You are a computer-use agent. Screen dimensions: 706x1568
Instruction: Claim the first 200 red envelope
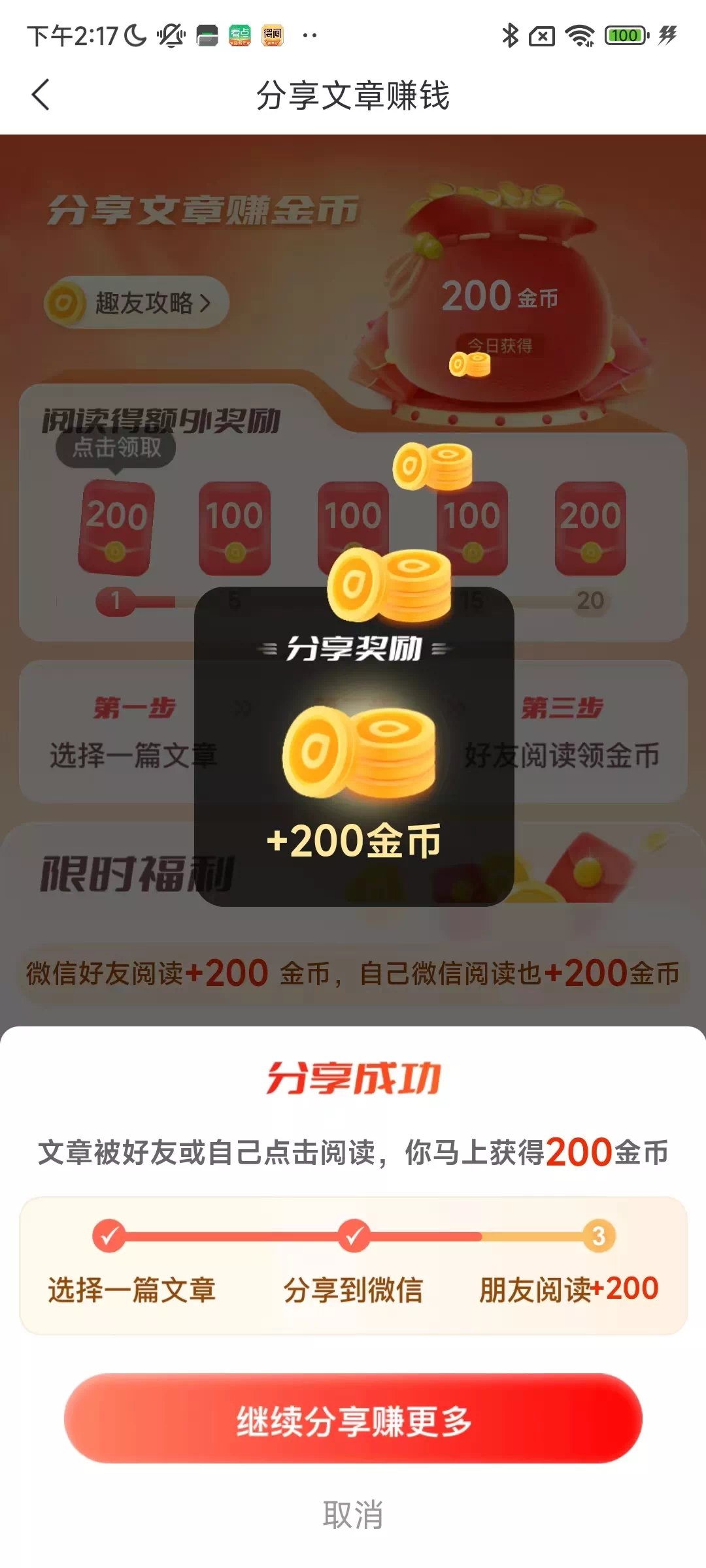[116, 528]
